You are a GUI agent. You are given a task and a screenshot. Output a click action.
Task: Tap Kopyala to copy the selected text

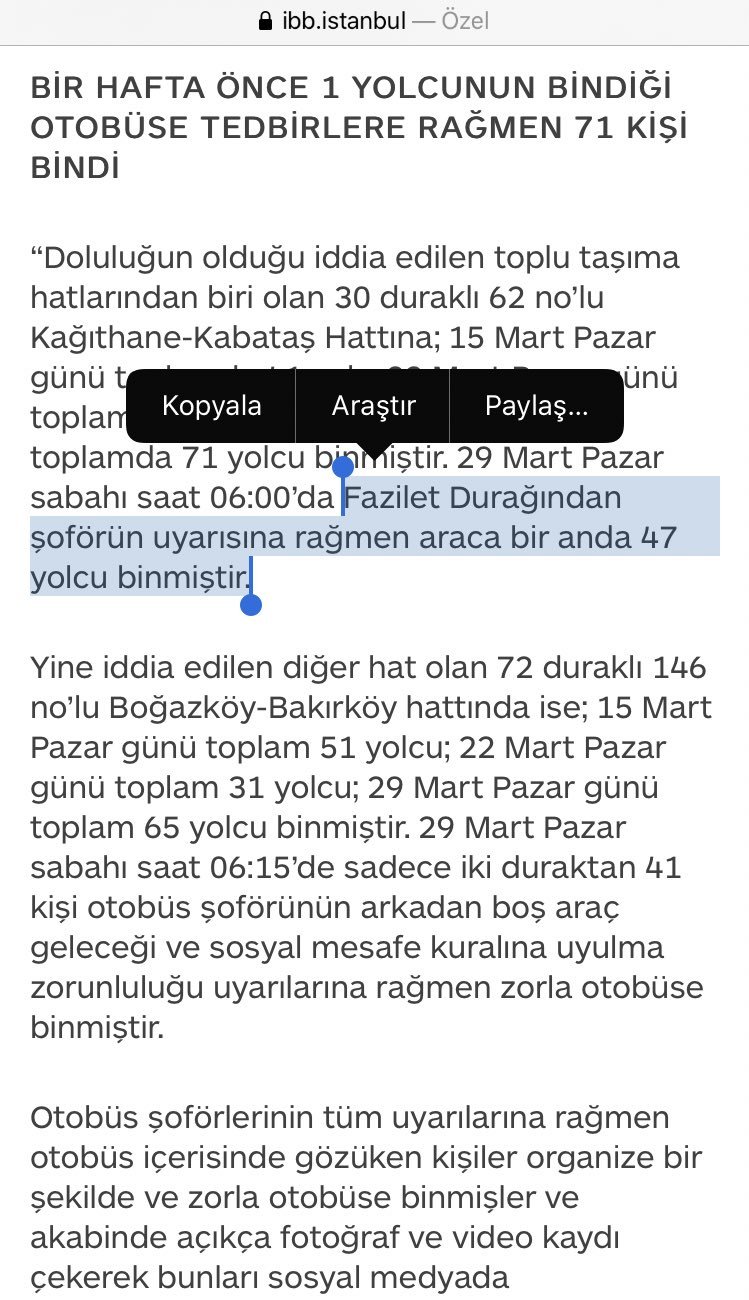point(211,406)
